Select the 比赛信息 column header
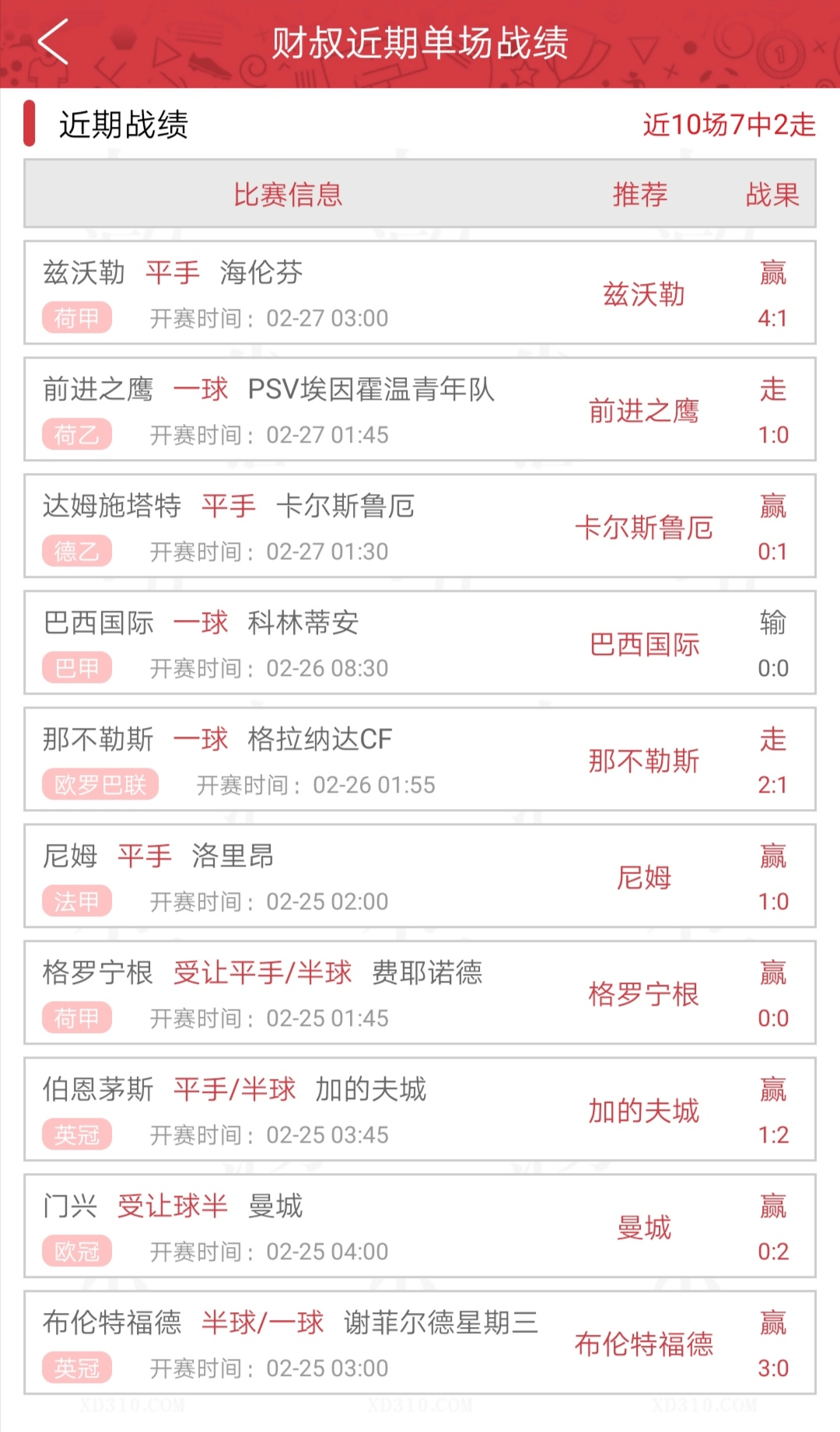 pos(289,194)
